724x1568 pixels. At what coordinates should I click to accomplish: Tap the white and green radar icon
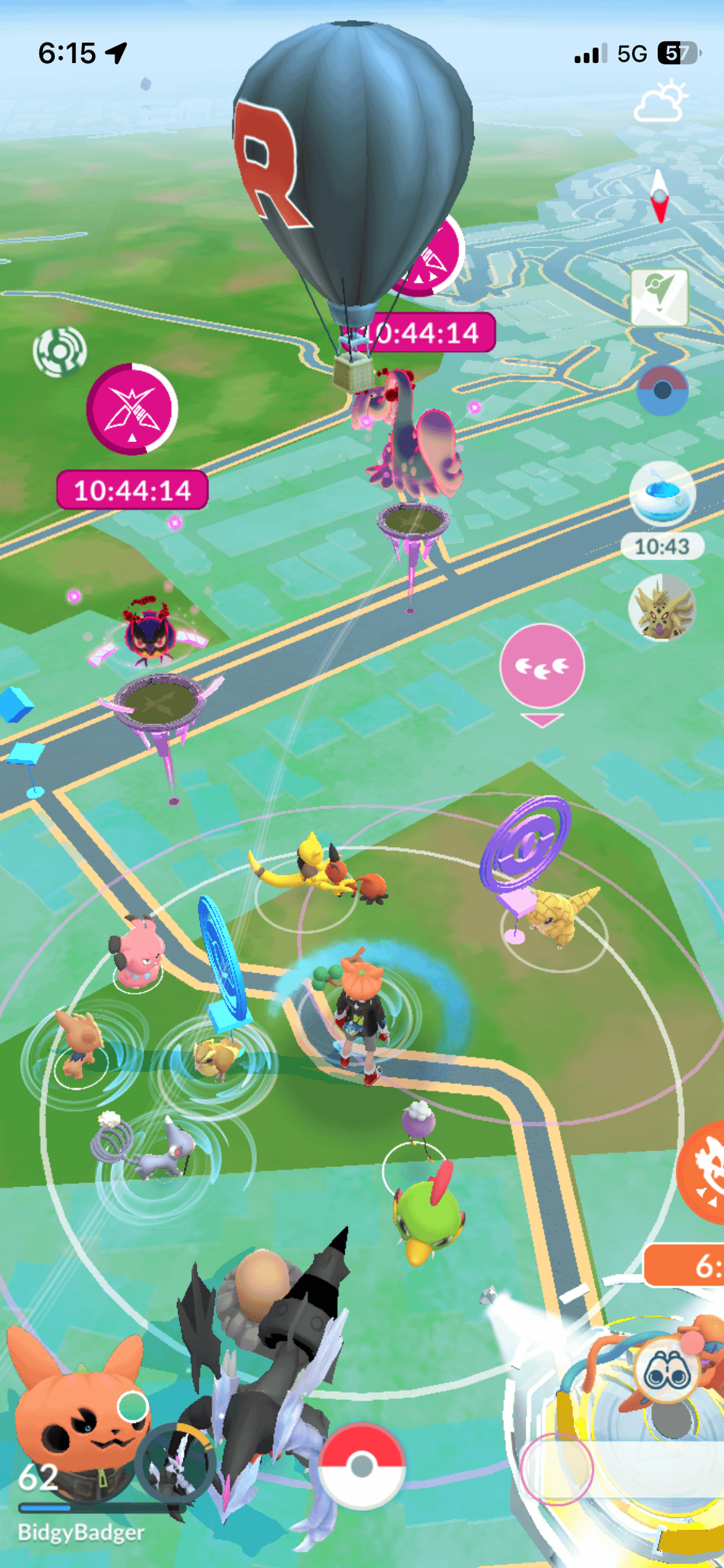tap(60, 351)
